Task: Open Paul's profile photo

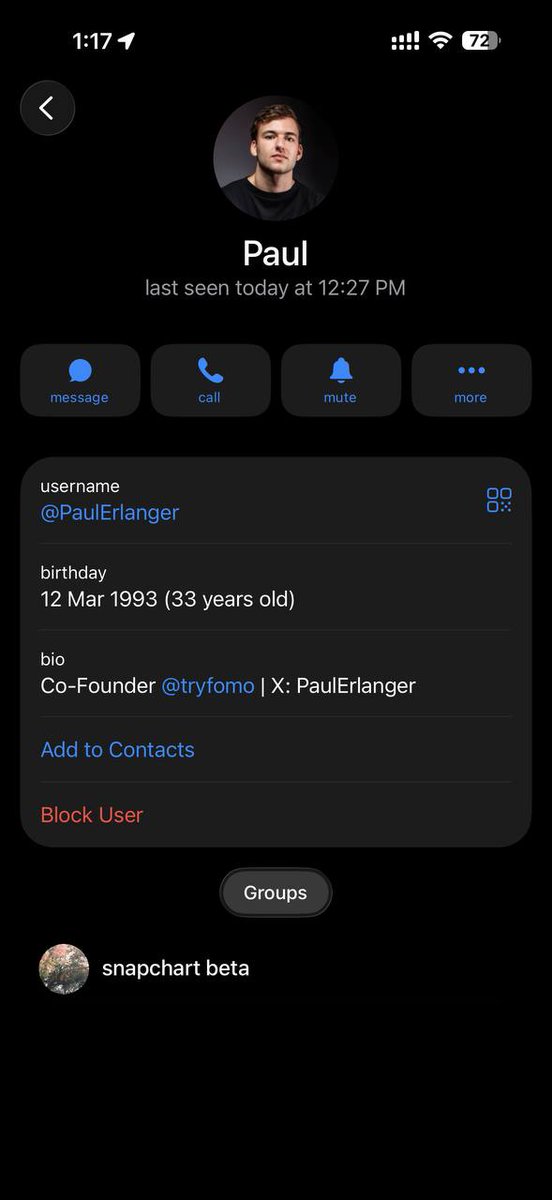Action: tap(275, 158)
